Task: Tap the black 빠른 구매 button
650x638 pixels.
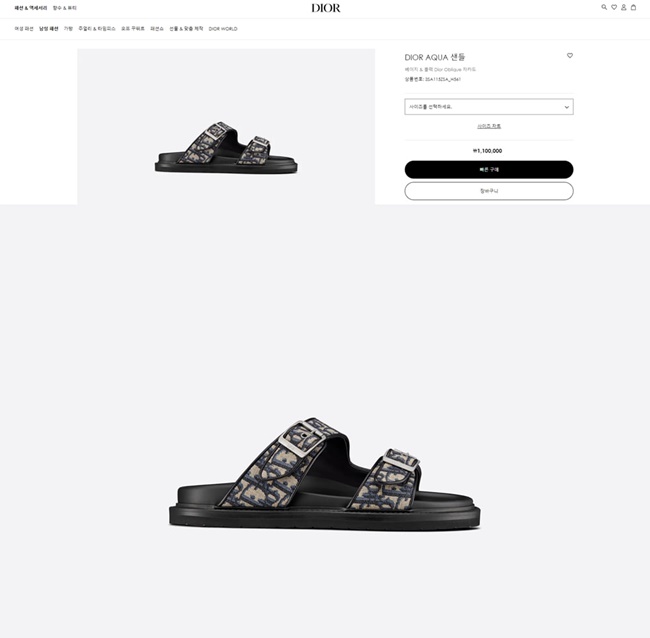Action: tap(488, 170)
